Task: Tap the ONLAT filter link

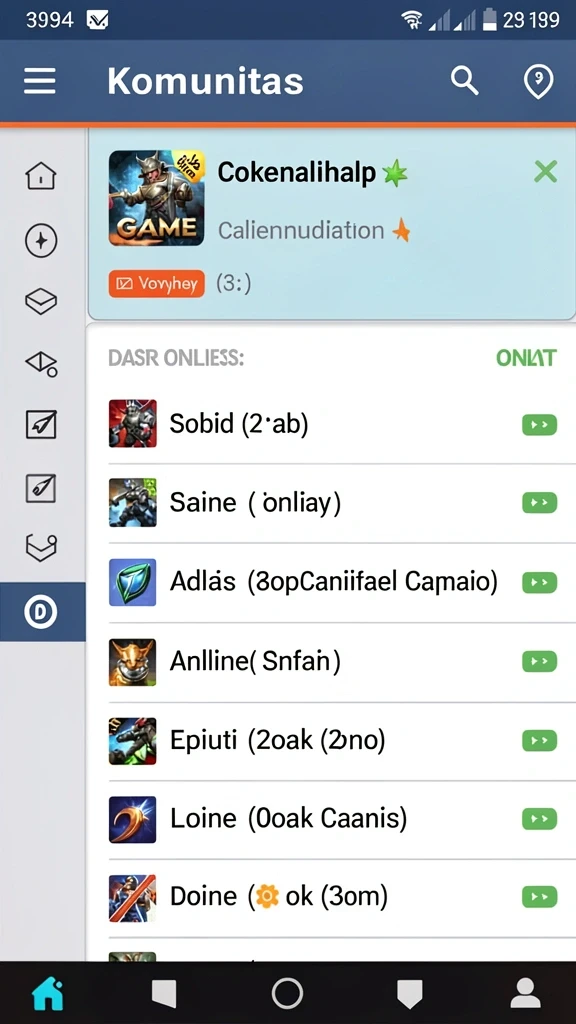Action: pyautogui.click(x=526, y=358)
